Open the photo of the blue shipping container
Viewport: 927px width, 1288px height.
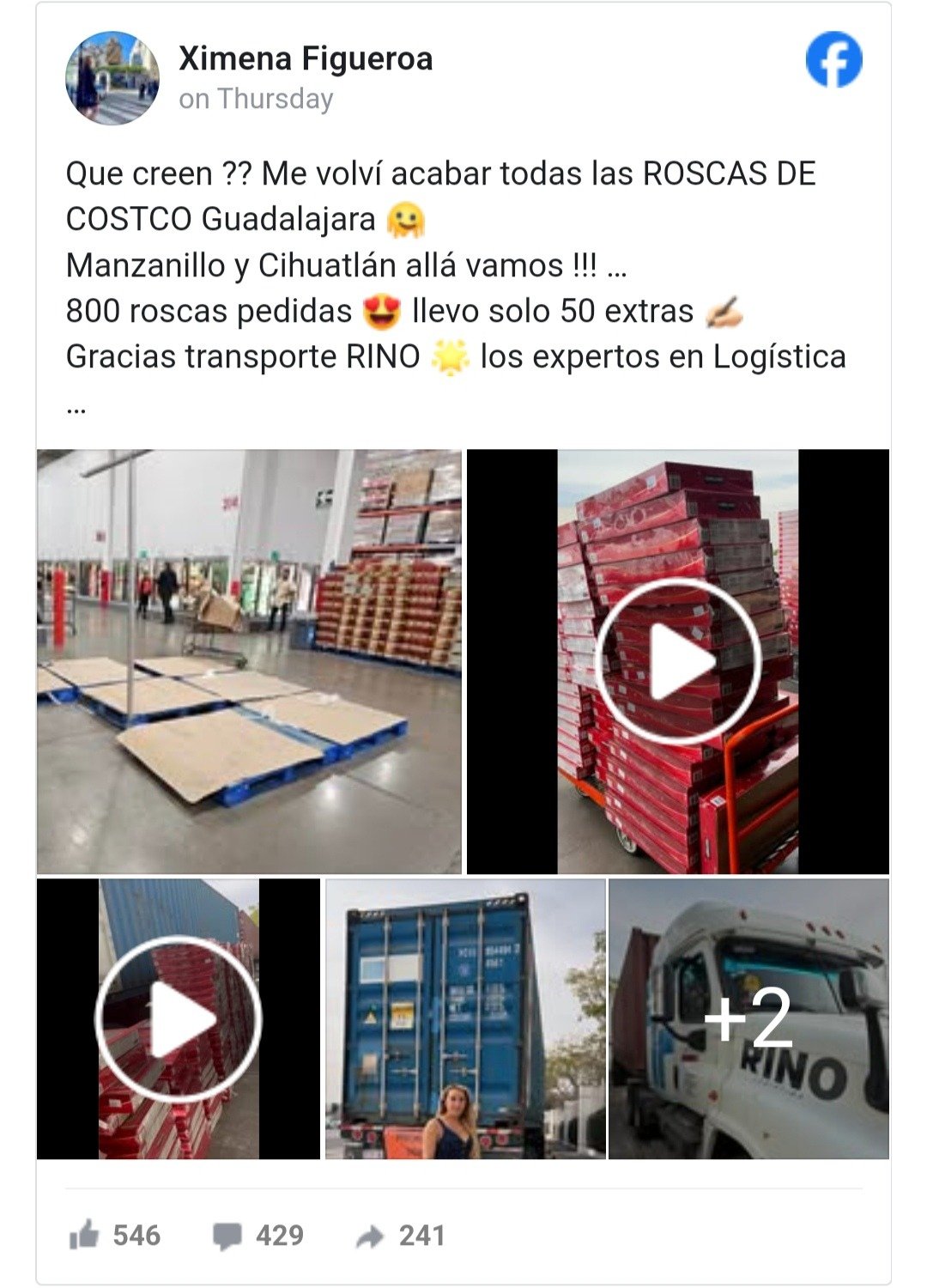[x=464, y=1018]
